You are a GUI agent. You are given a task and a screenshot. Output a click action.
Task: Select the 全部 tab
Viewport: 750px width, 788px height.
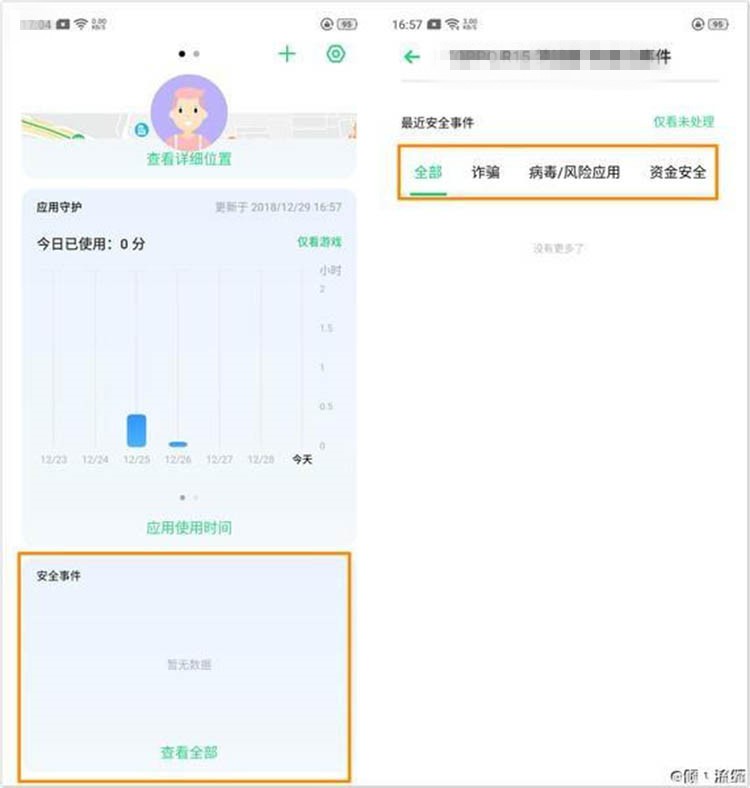tap(428, 172)
